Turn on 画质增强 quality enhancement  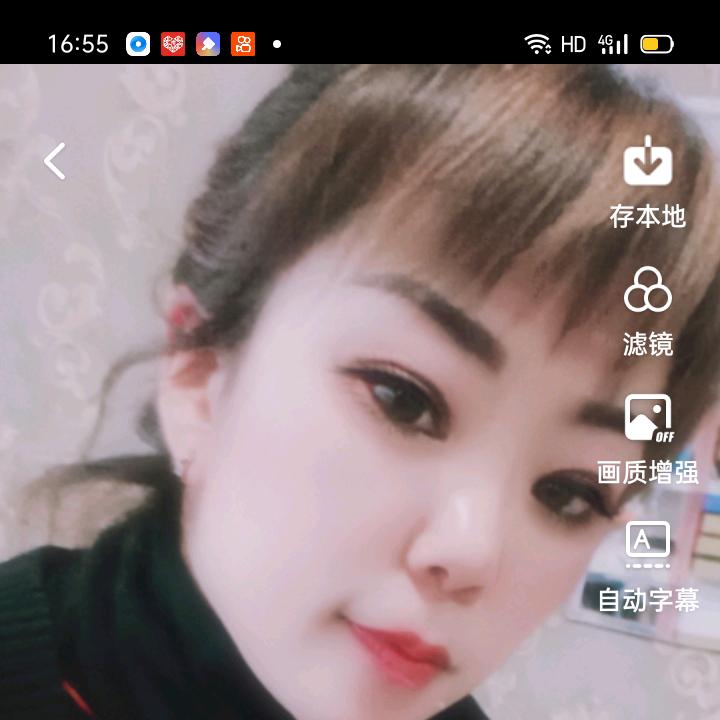(x=648, y=438)
